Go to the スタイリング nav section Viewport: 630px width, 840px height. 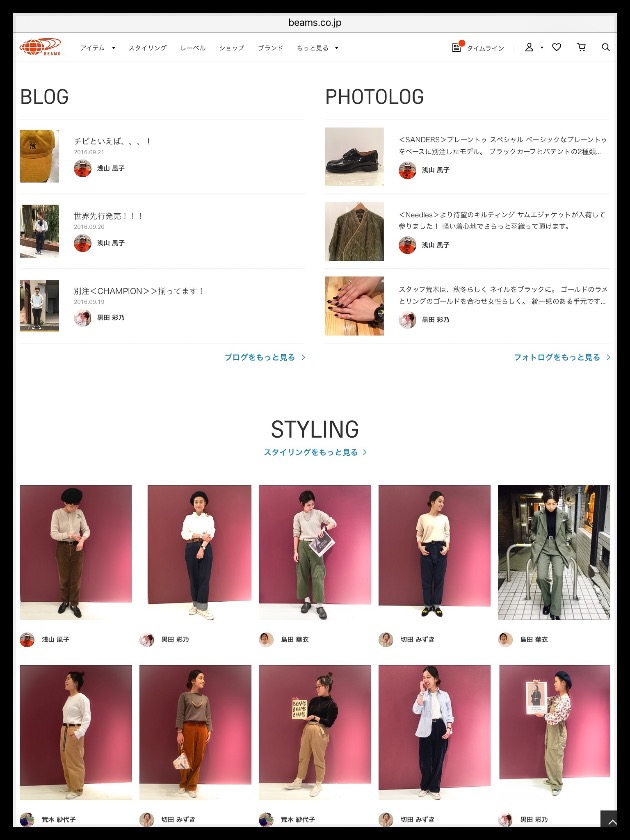coord(148,47)
